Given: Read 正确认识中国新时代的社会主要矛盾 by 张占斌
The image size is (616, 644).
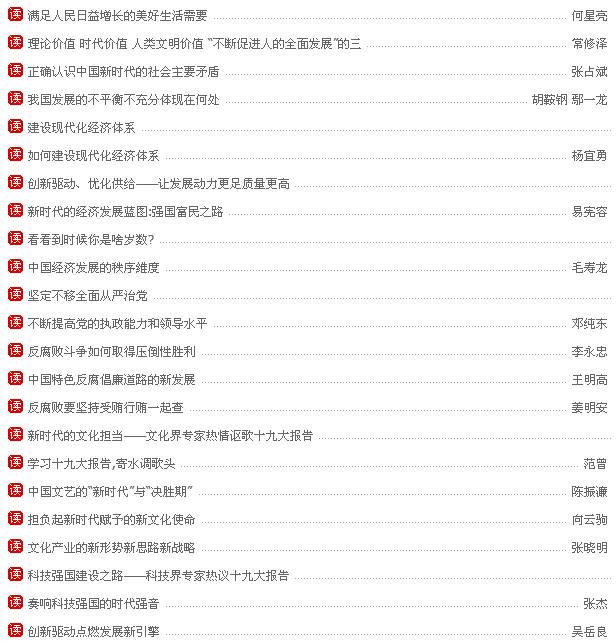Looking at the screenshot, I should (x=123, y=72).
